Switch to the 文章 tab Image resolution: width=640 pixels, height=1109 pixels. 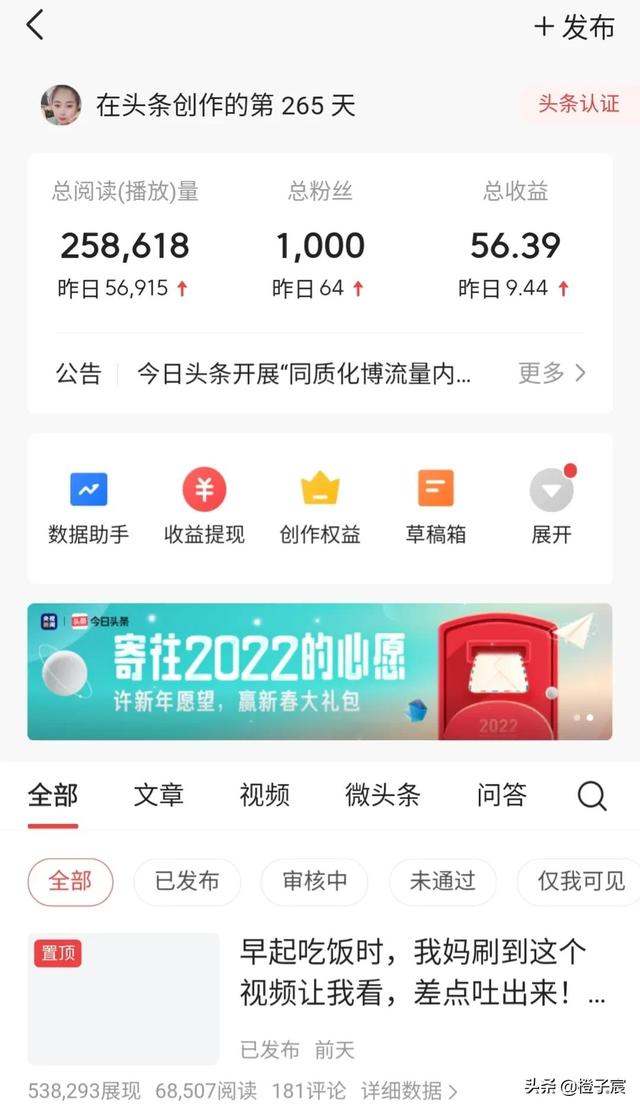pyautogui.click(x=159, y=795)
